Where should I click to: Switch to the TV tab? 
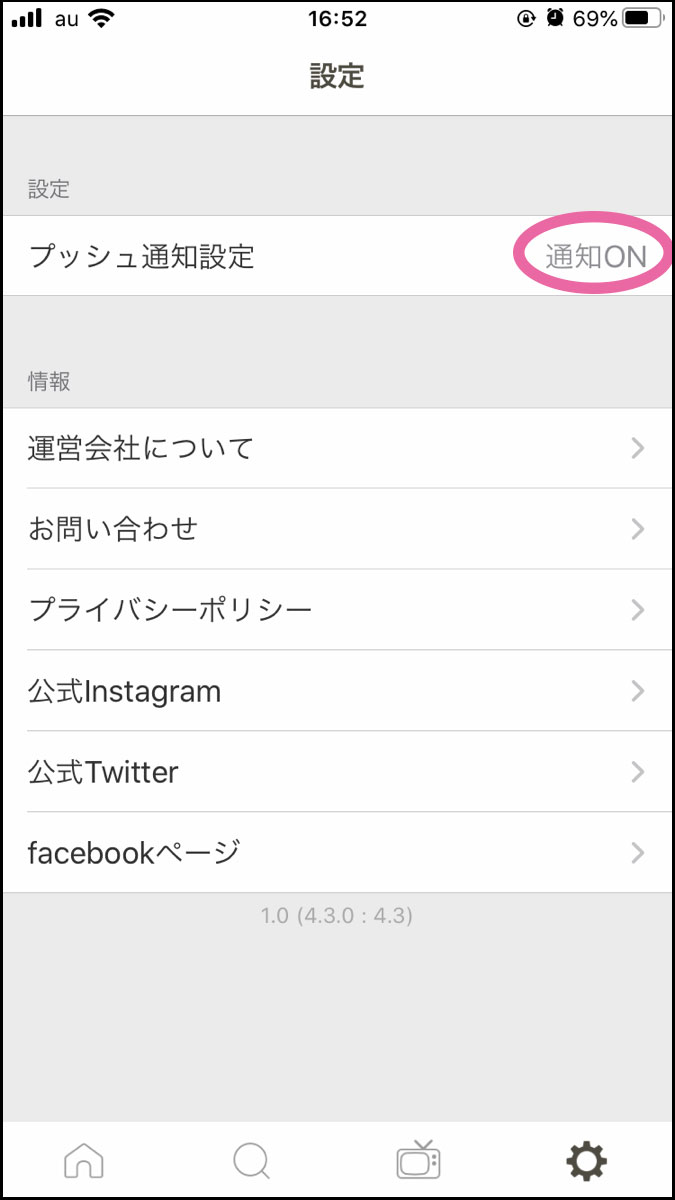pyautogui.click(x=418, y=1161)
